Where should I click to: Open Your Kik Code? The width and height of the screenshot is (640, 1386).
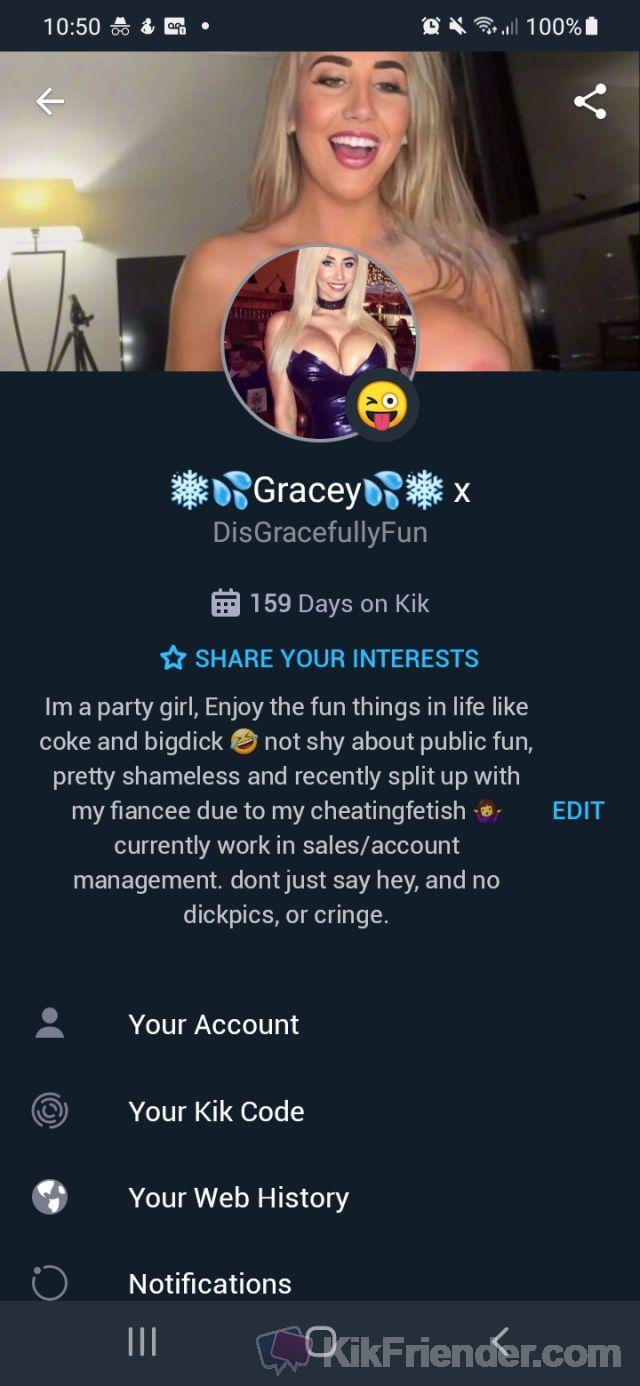click(x=216, y=1111)
